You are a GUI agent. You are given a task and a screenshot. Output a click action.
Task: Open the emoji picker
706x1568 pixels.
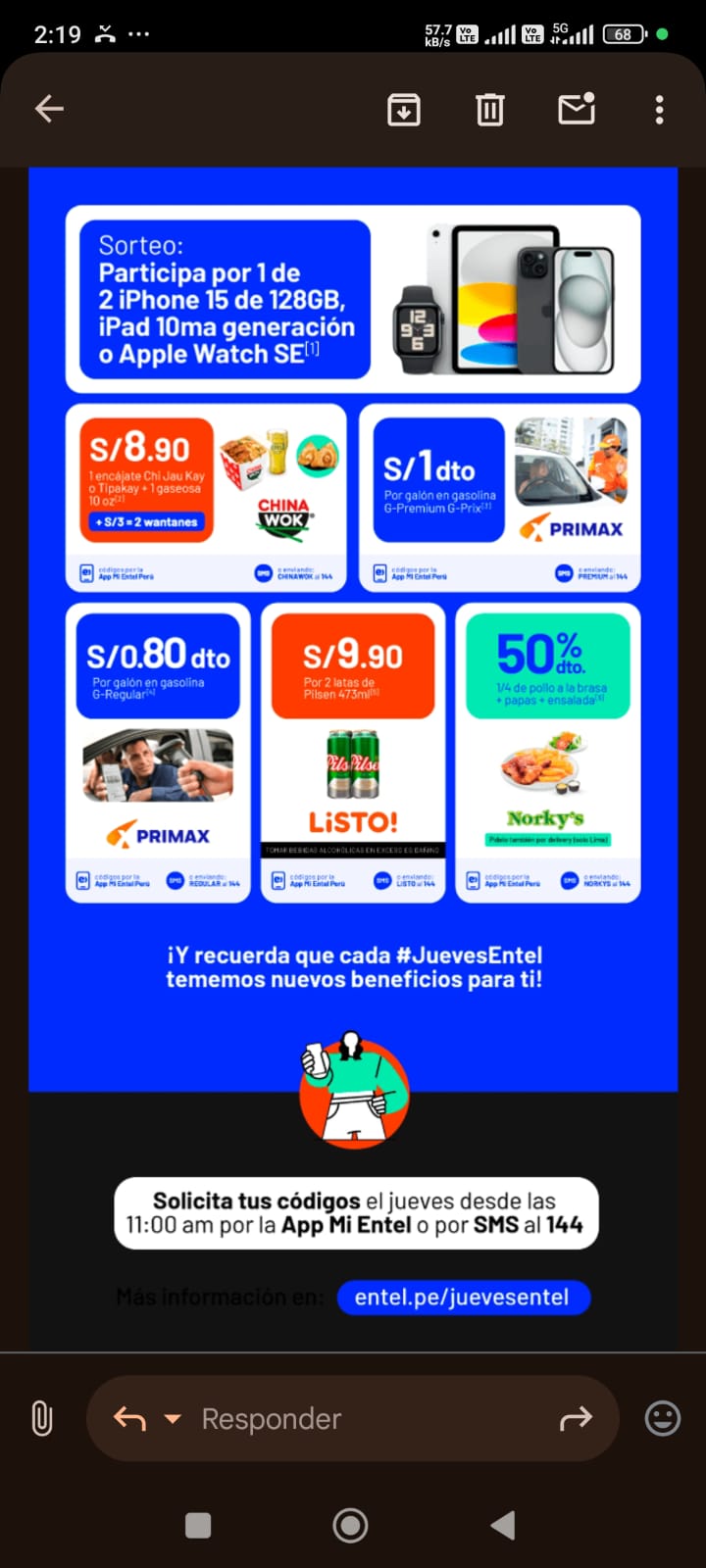(x=663, y=1418)
